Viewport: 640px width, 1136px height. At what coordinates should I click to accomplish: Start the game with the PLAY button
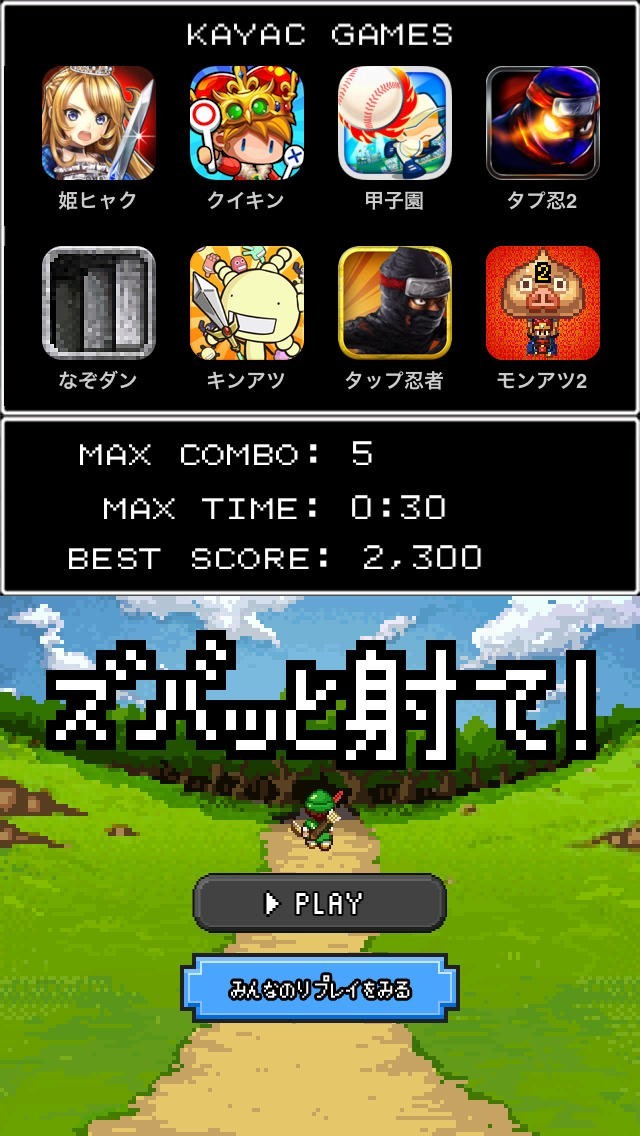[319, 904]
